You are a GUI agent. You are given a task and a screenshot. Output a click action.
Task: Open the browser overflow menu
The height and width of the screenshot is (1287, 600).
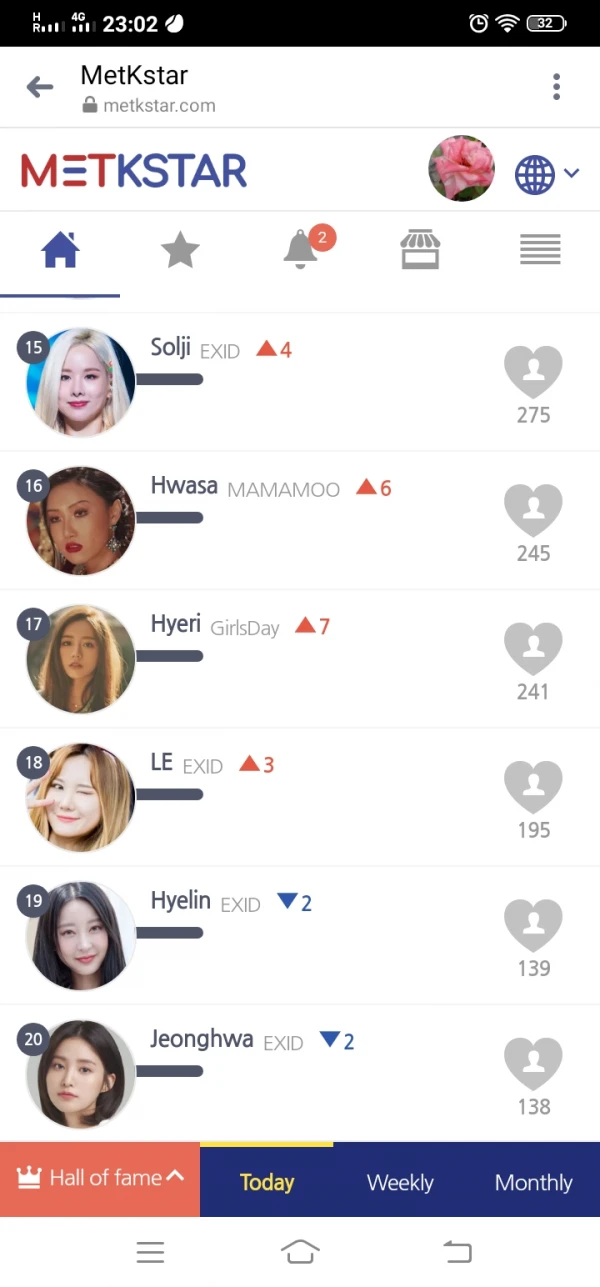(556, 87)
